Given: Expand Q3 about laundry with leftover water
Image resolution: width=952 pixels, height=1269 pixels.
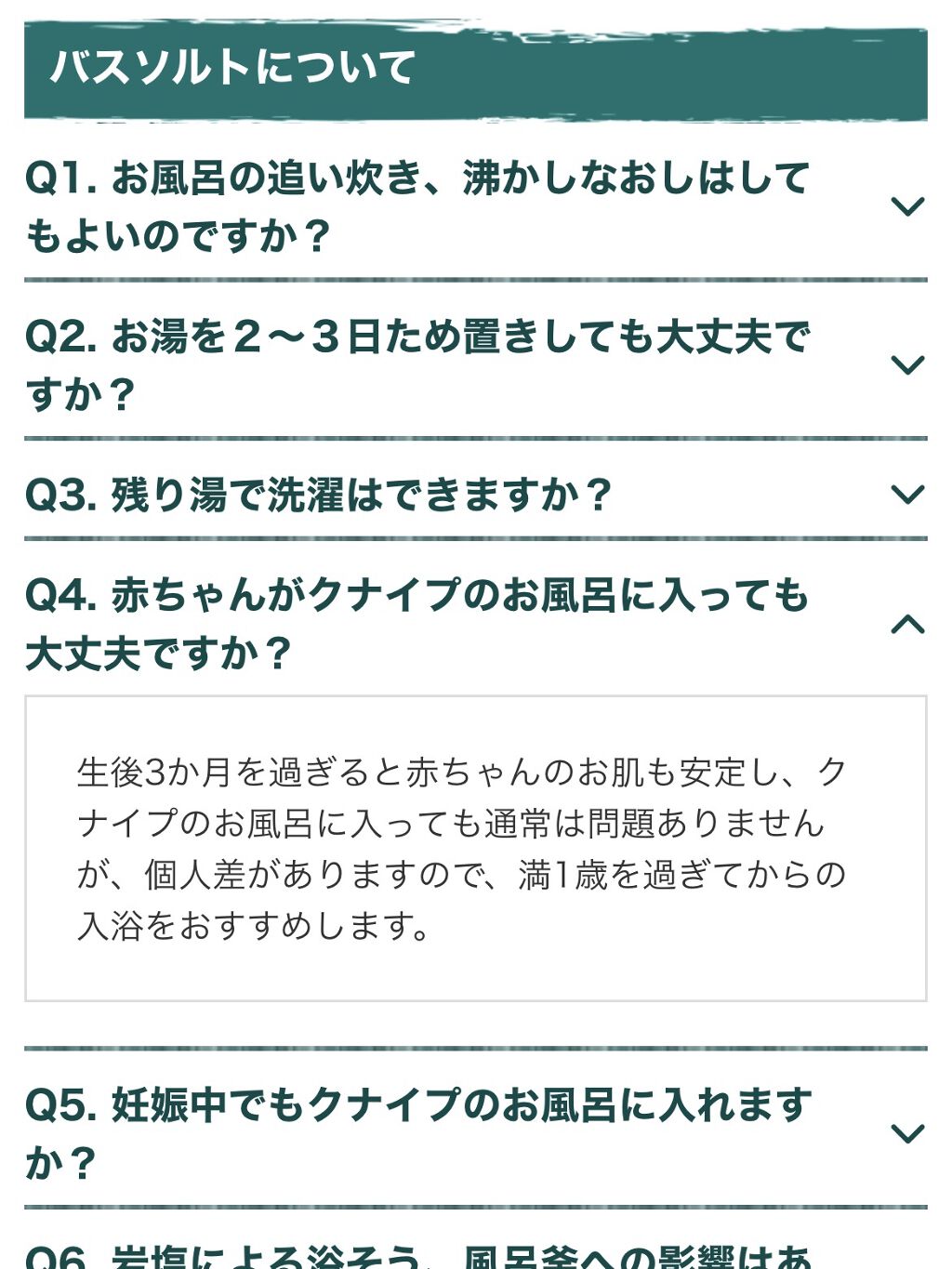Looking at the screenshot, I should 906,494.
